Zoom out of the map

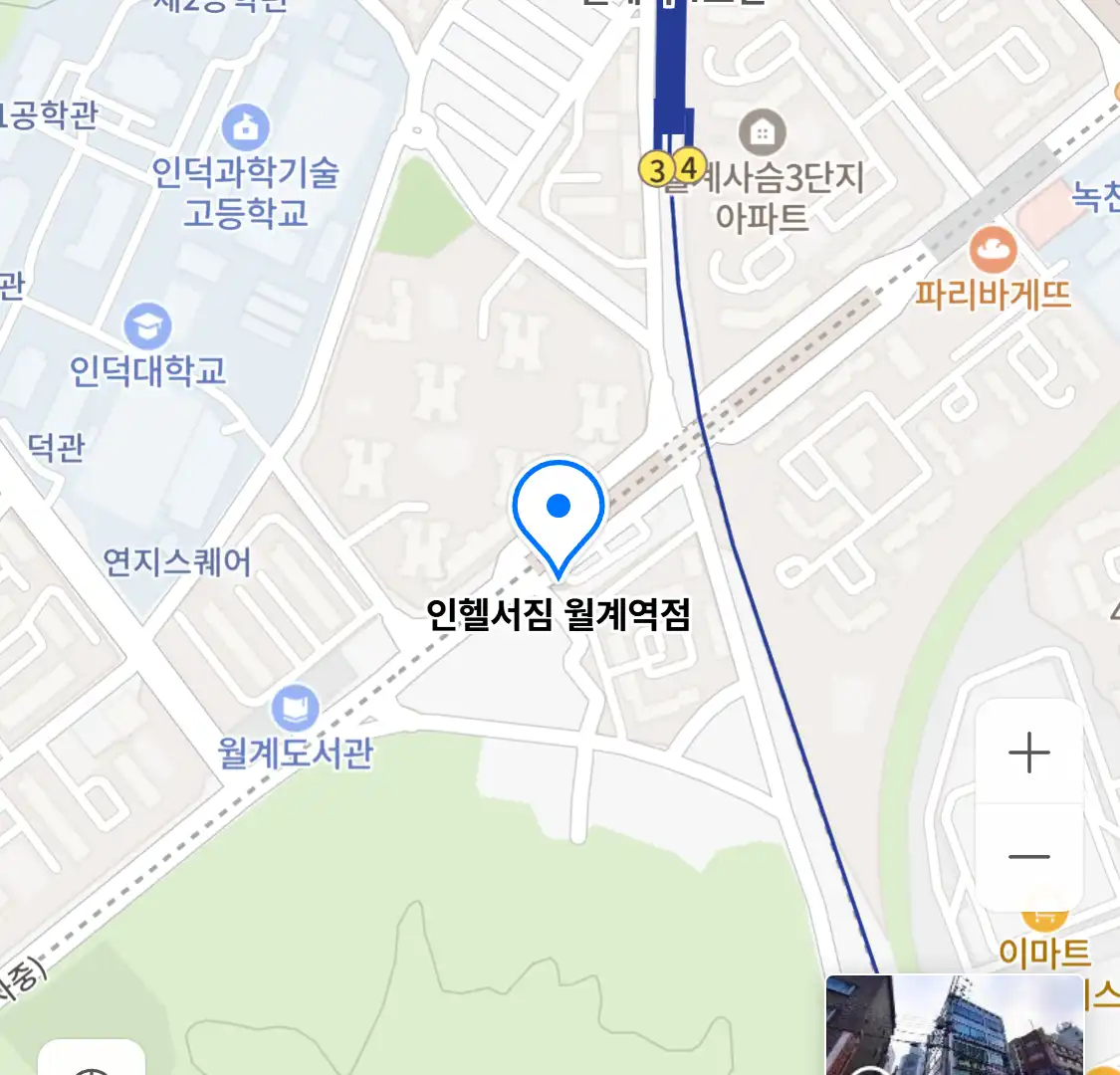click(1028, 857)
